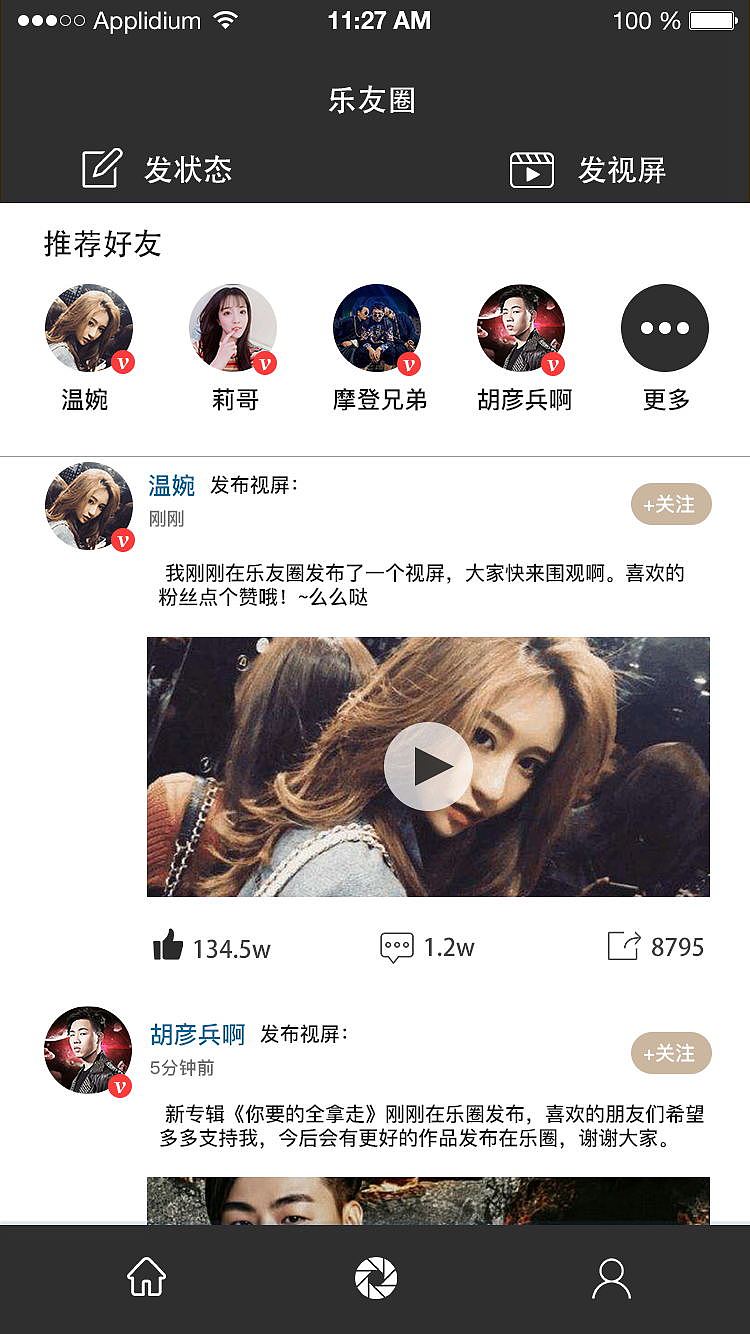Play 温婉's video
Screen dimensions: 750x1334
(x=428, y=765)
